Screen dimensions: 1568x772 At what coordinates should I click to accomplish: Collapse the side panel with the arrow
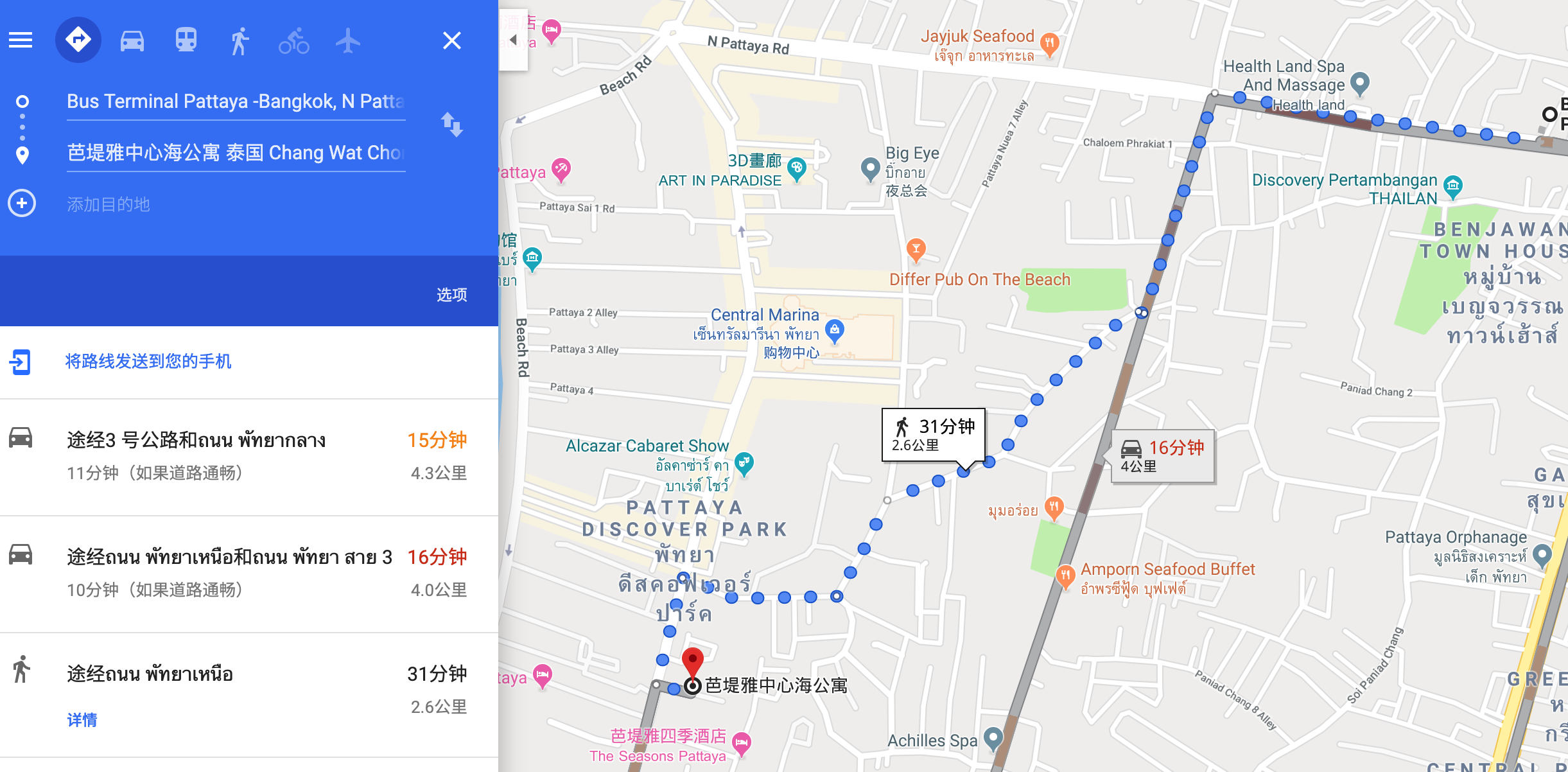tap(513, 40)
